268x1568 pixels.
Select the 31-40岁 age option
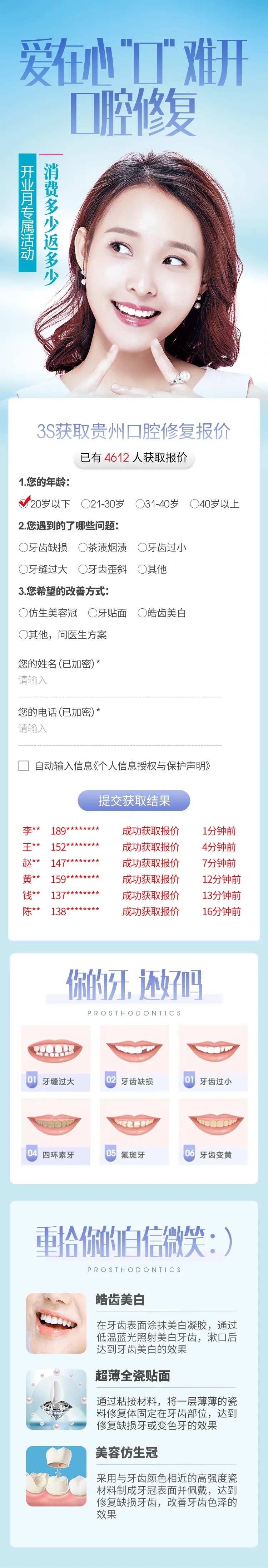click(157, 503)
